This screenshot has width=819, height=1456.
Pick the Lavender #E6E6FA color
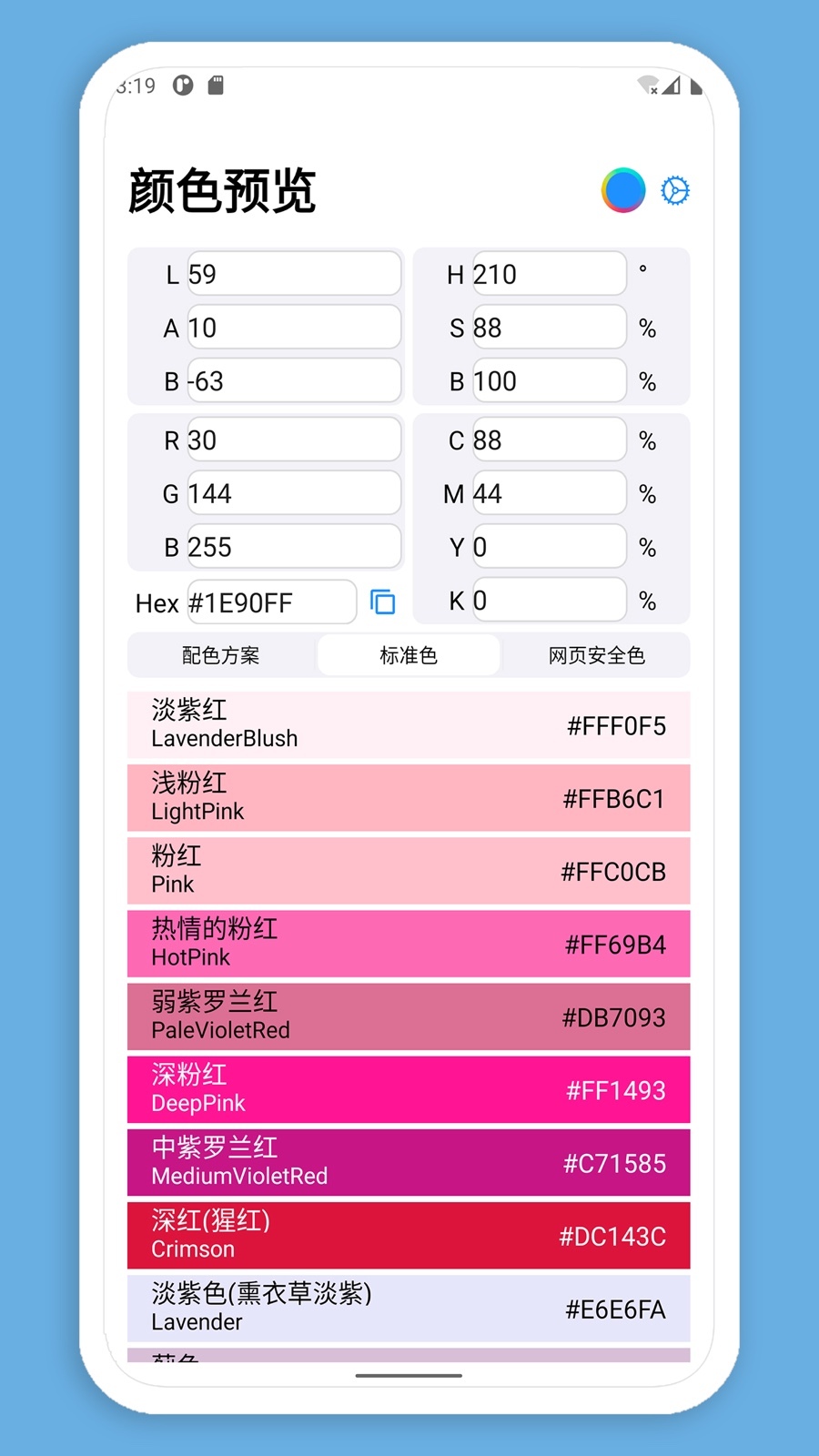[x=409, y=1309]
